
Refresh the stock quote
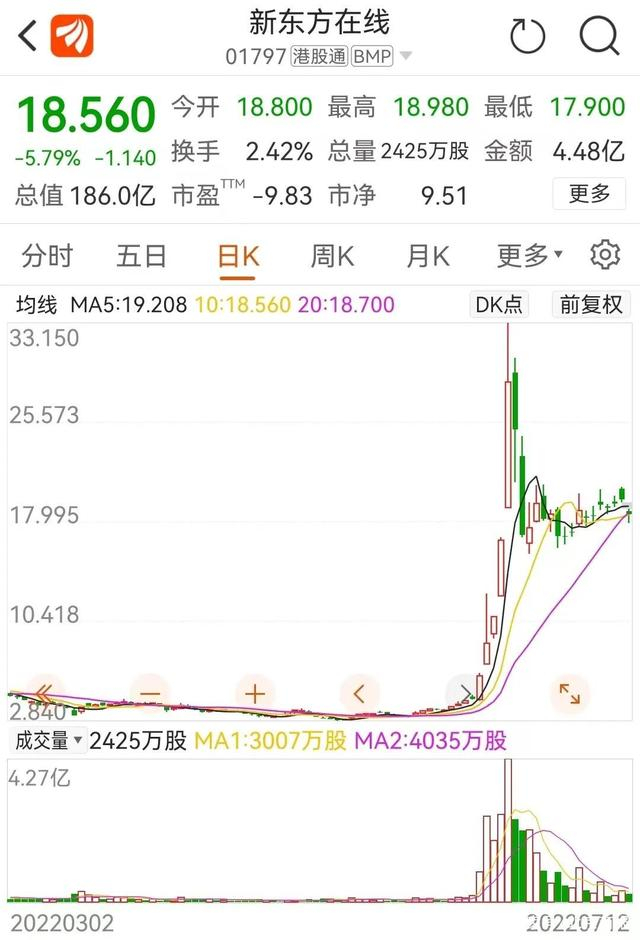(527, 36)
